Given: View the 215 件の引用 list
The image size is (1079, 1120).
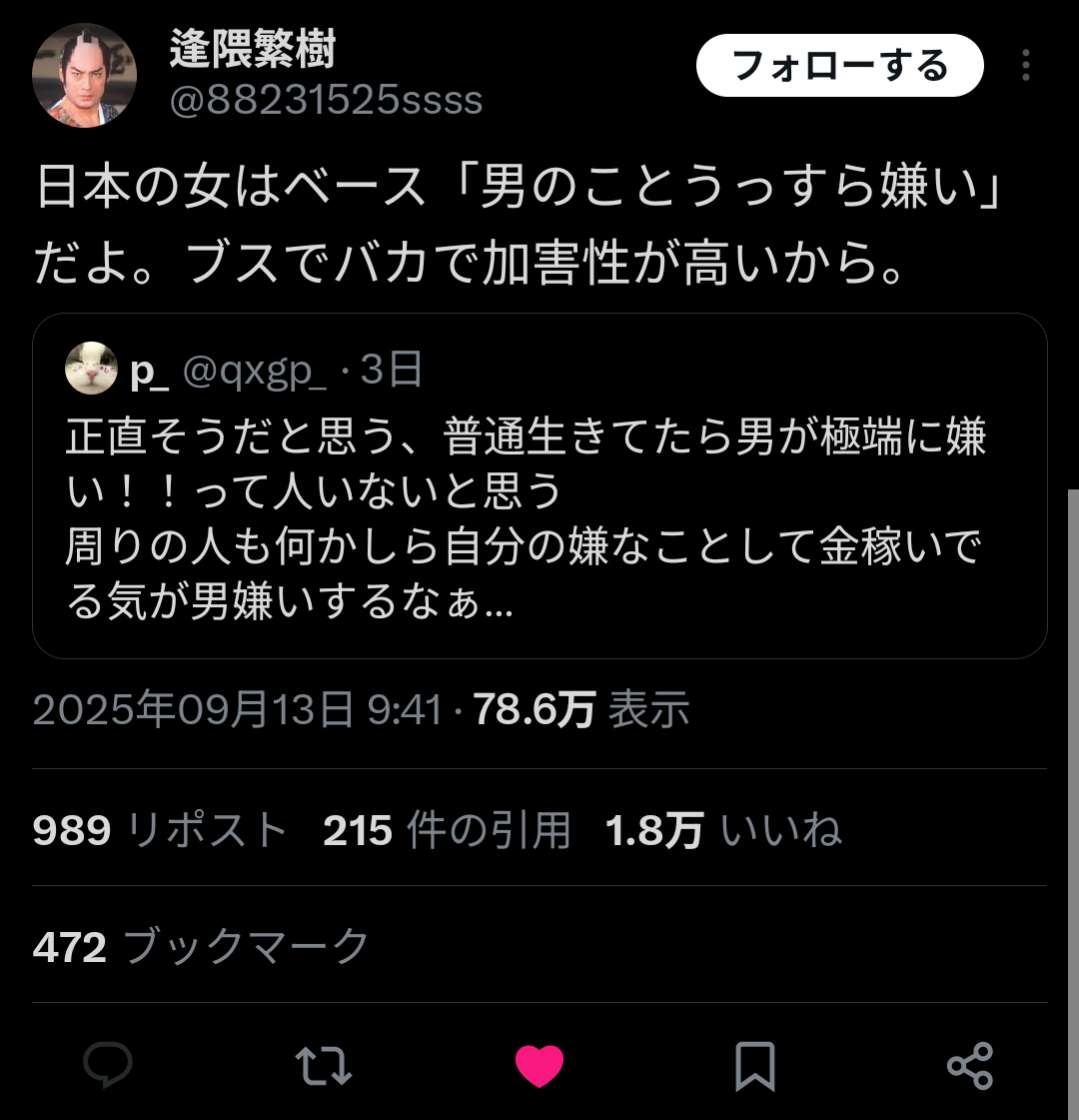Looking at the screenshot, I should tap(447, 830).
